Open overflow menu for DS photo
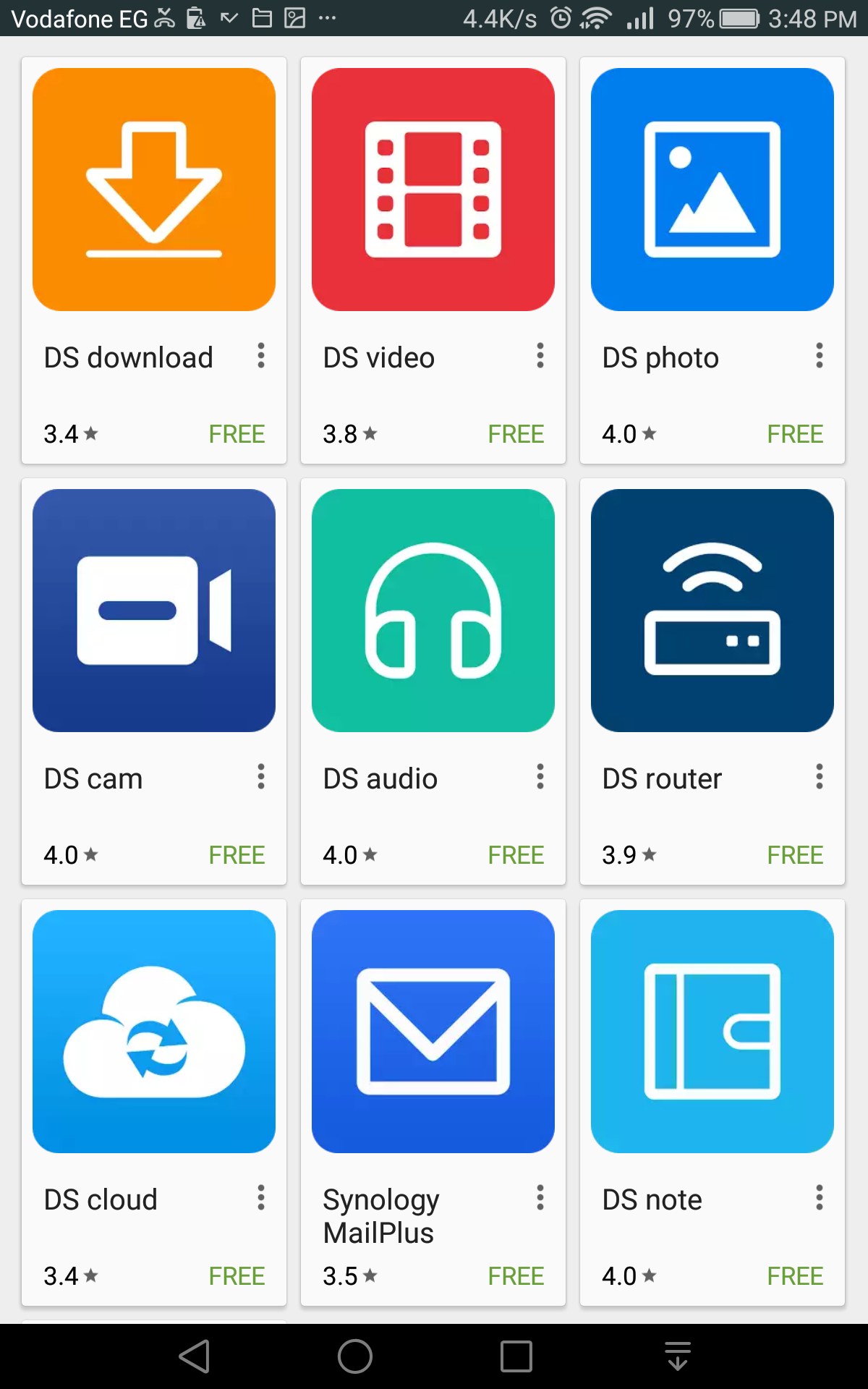This screenshot has height=1389, width=868. click(x=820, y=355)
